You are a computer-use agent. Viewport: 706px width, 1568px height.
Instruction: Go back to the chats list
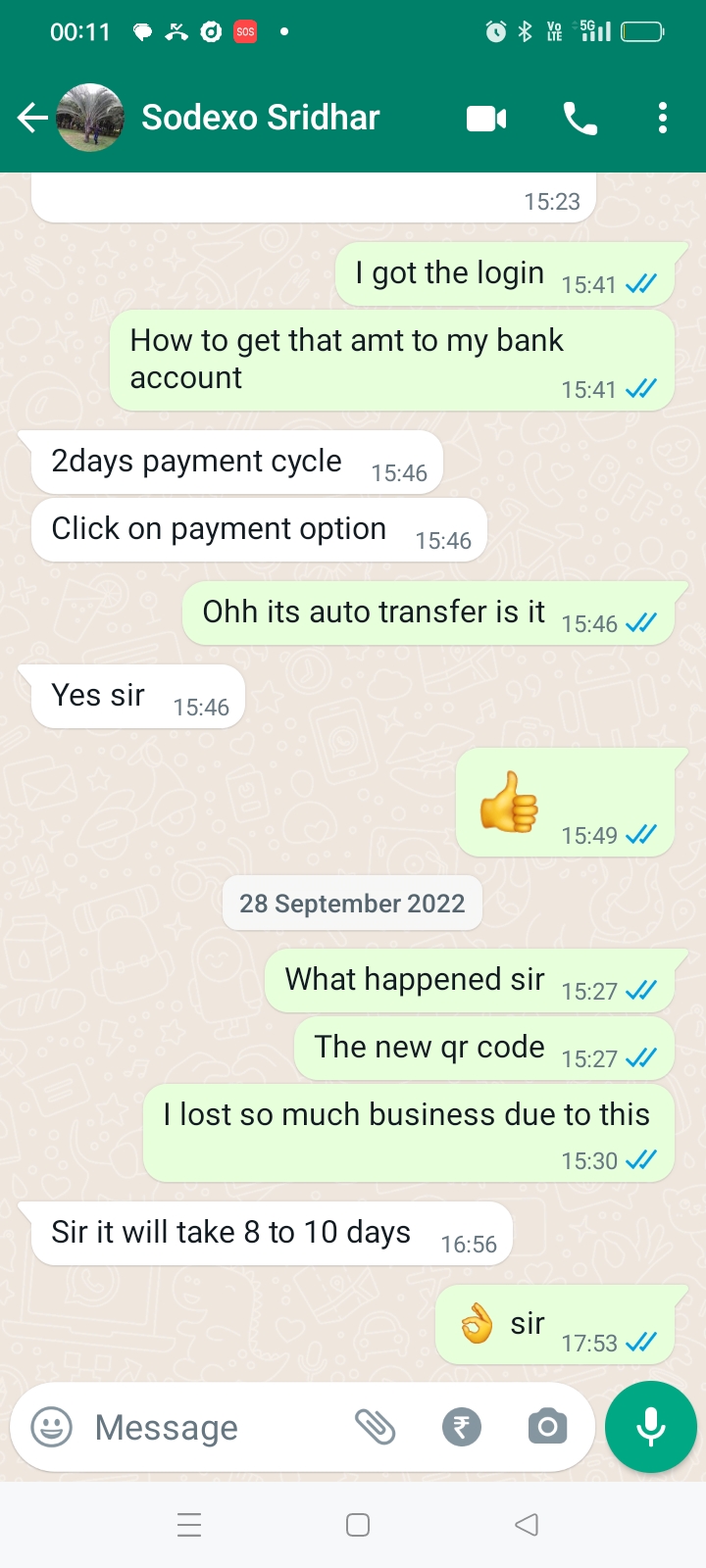[x=31, y=119]
